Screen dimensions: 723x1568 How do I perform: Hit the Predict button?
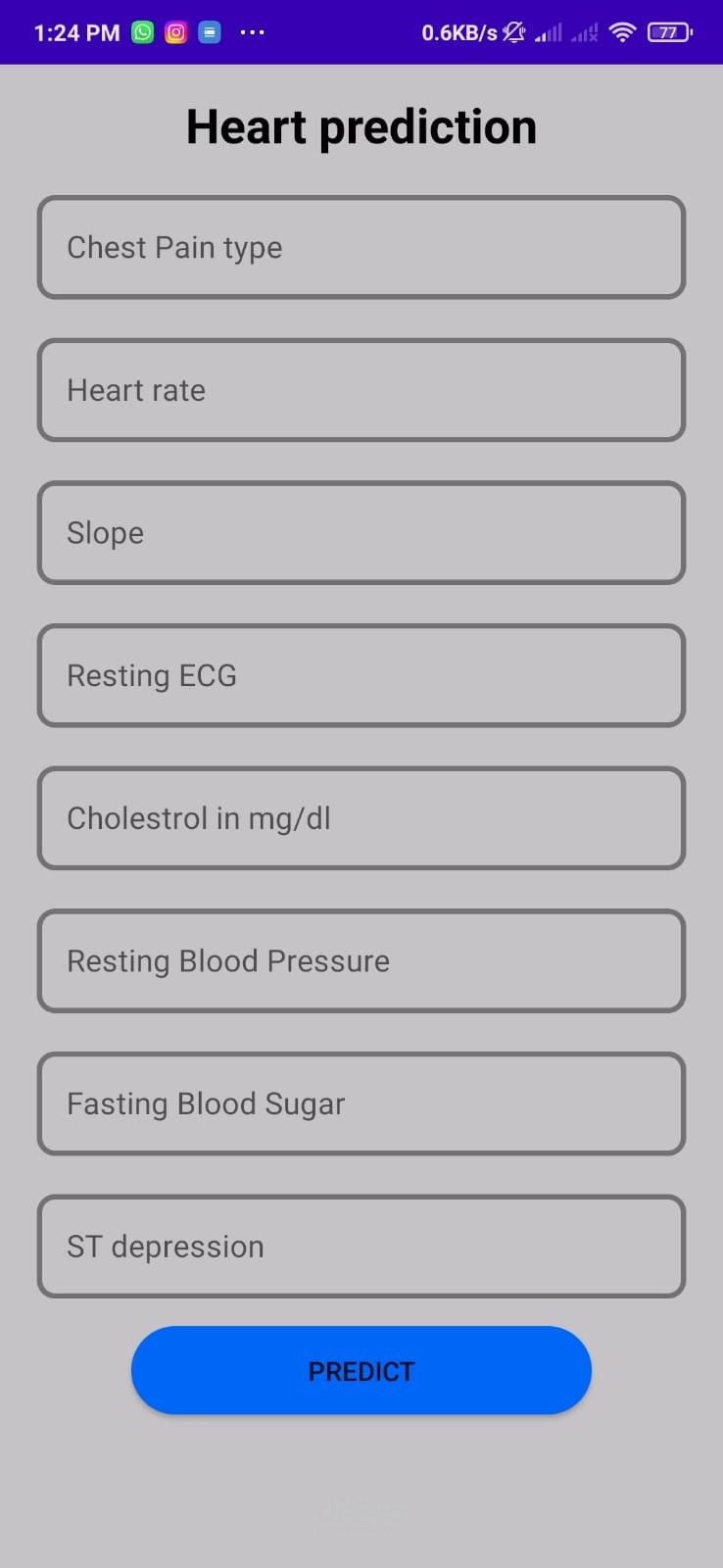pyautogui.click(x=361, y=1370)
